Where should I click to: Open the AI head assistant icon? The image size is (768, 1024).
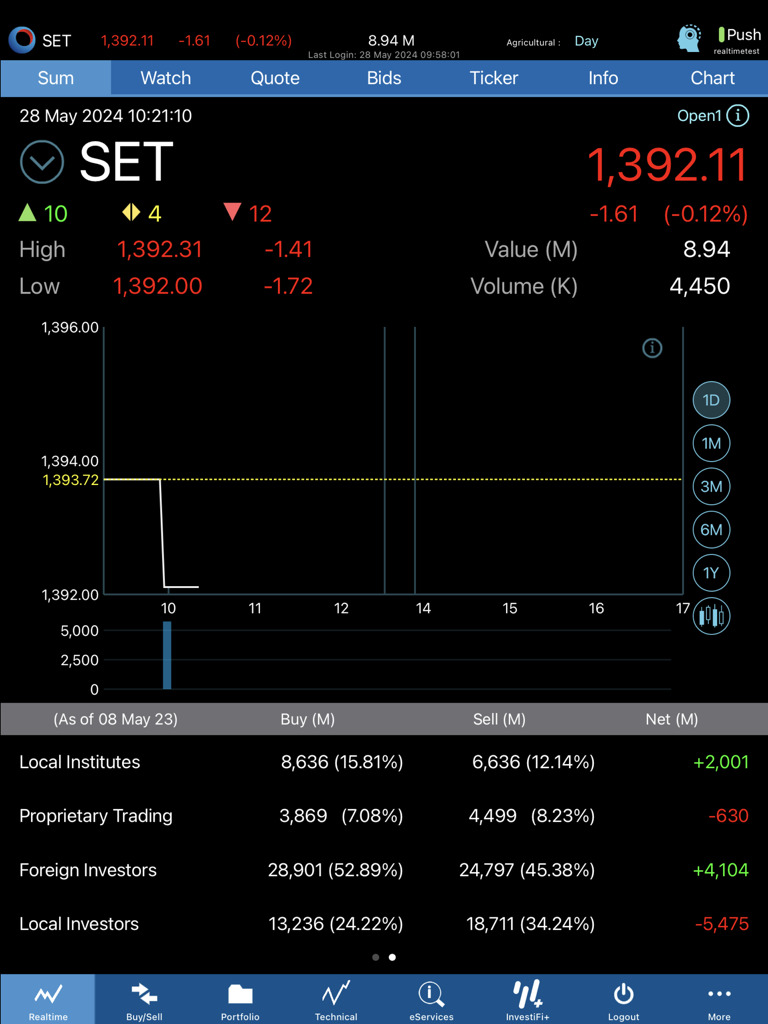689,37
